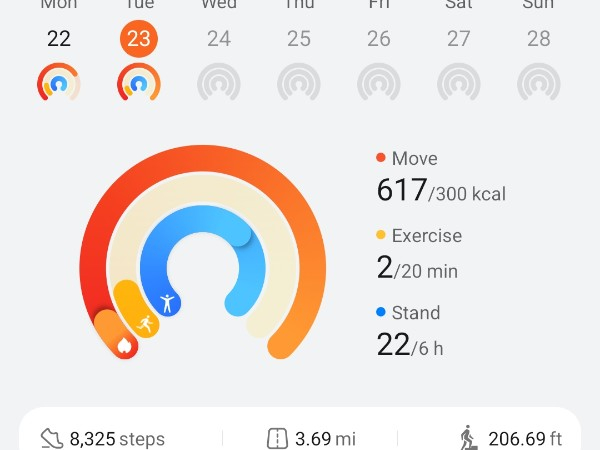600x450 pixels.
Task: Select Thursday the 25th
Action: [299, 40]
